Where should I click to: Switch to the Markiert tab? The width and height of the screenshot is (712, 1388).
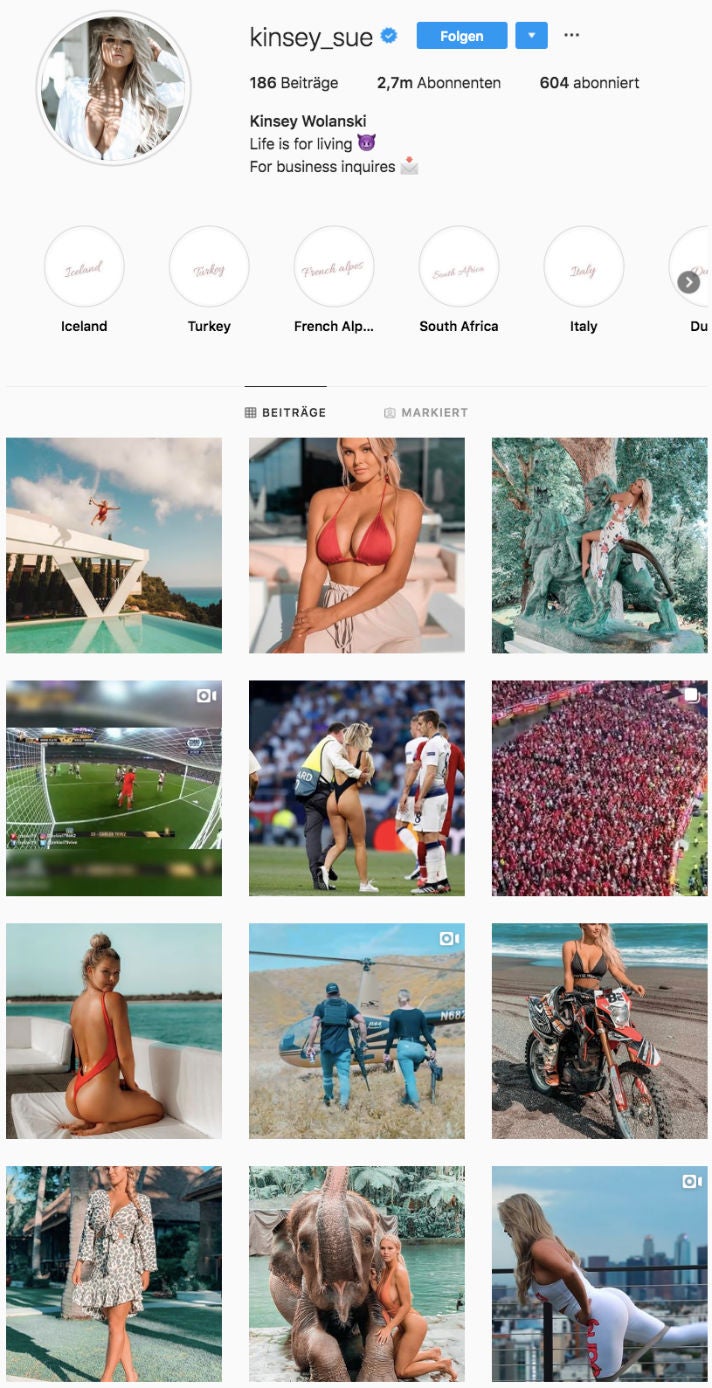click(426, 412)
